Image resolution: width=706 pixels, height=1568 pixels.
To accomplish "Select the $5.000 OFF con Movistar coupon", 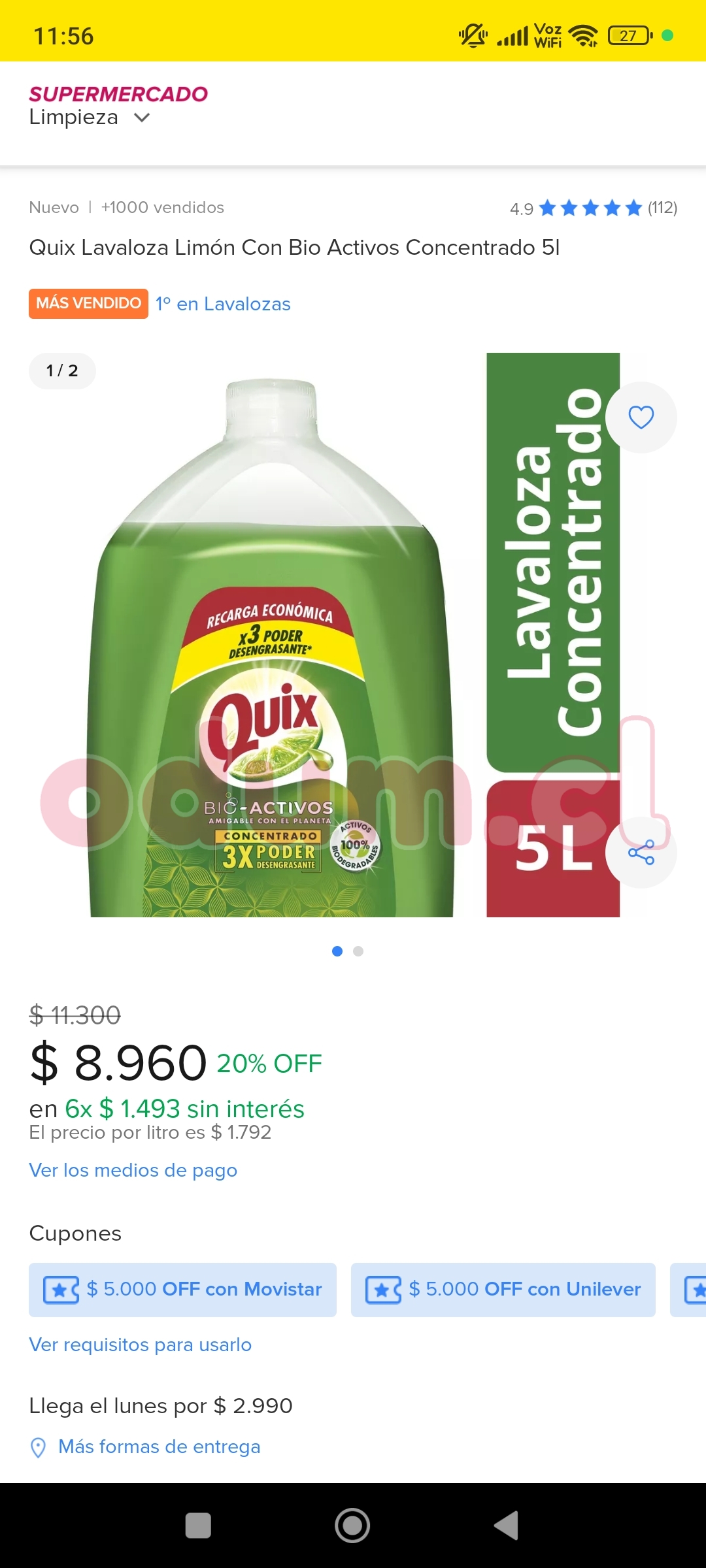I will pyautogui.click(x=182, y=1290).
